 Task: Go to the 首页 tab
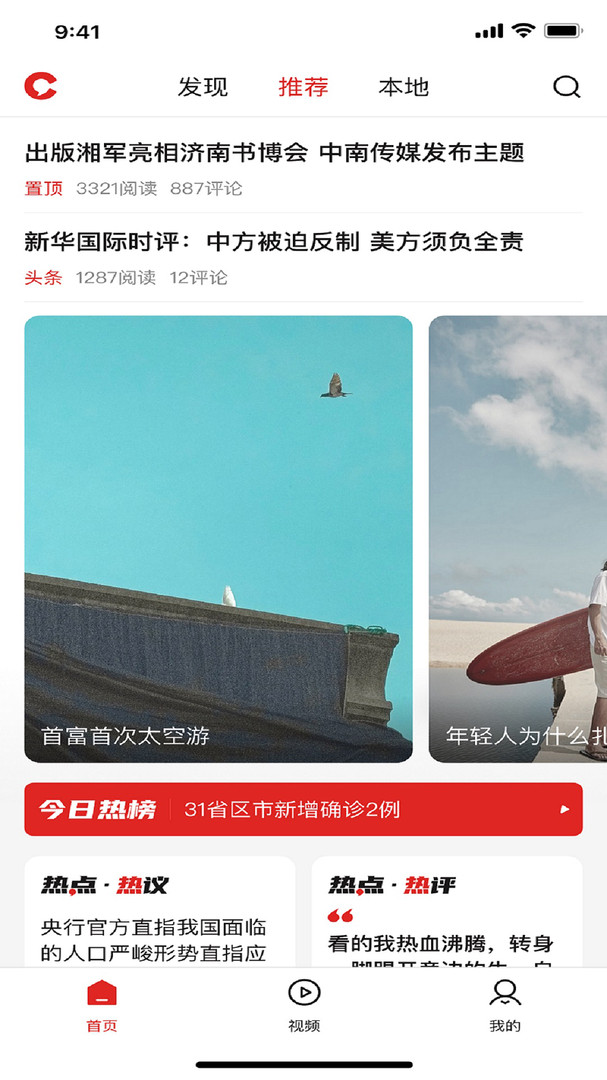[101, 1005]
